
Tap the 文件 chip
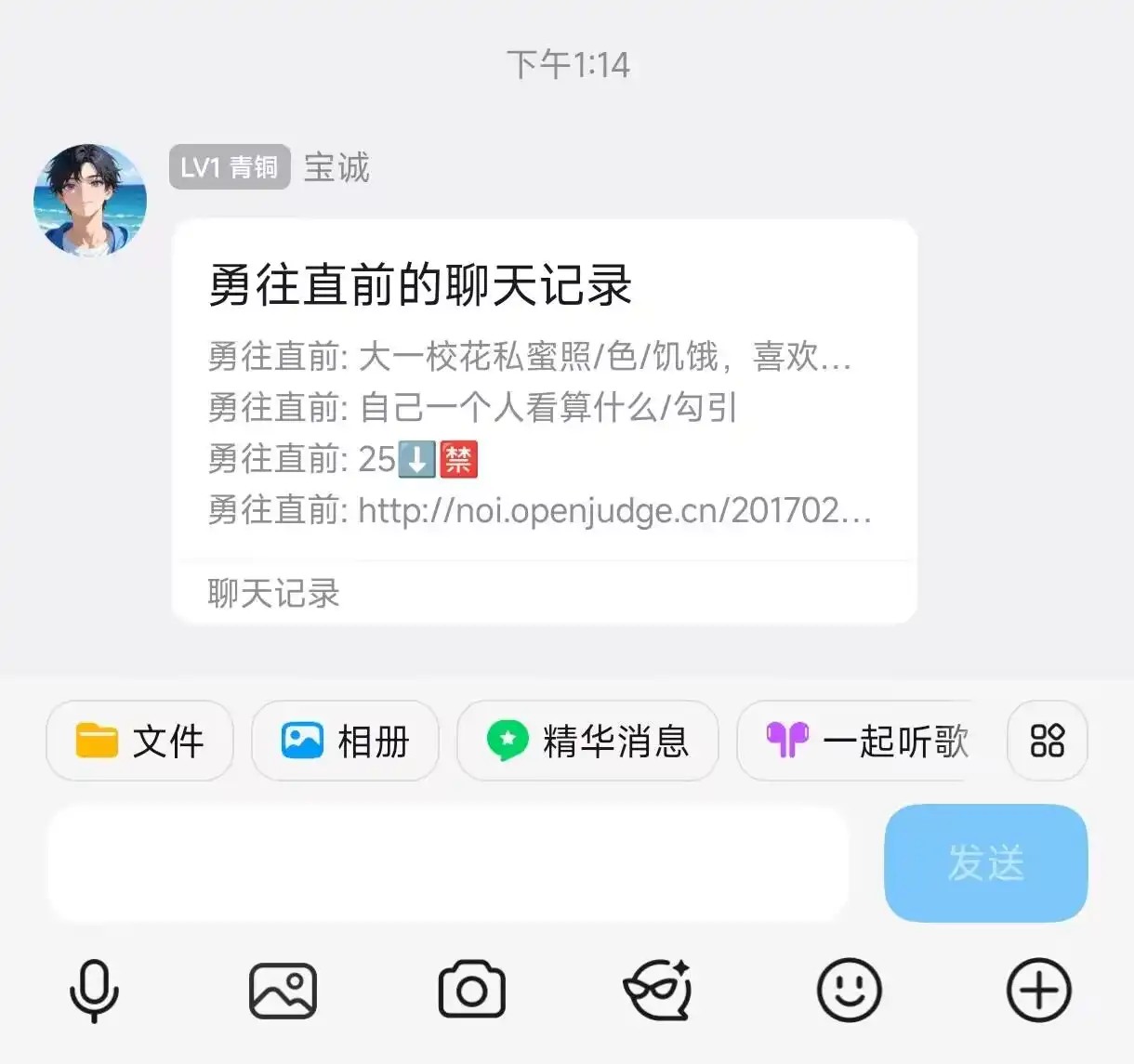point(139,742)
